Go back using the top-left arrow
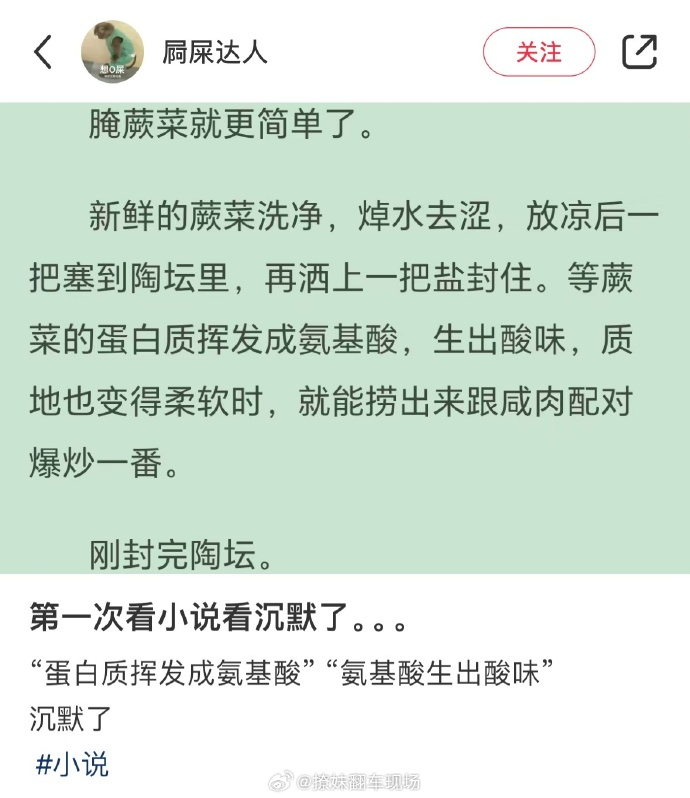This screenshot has height=798, width=690. [43, 52]
